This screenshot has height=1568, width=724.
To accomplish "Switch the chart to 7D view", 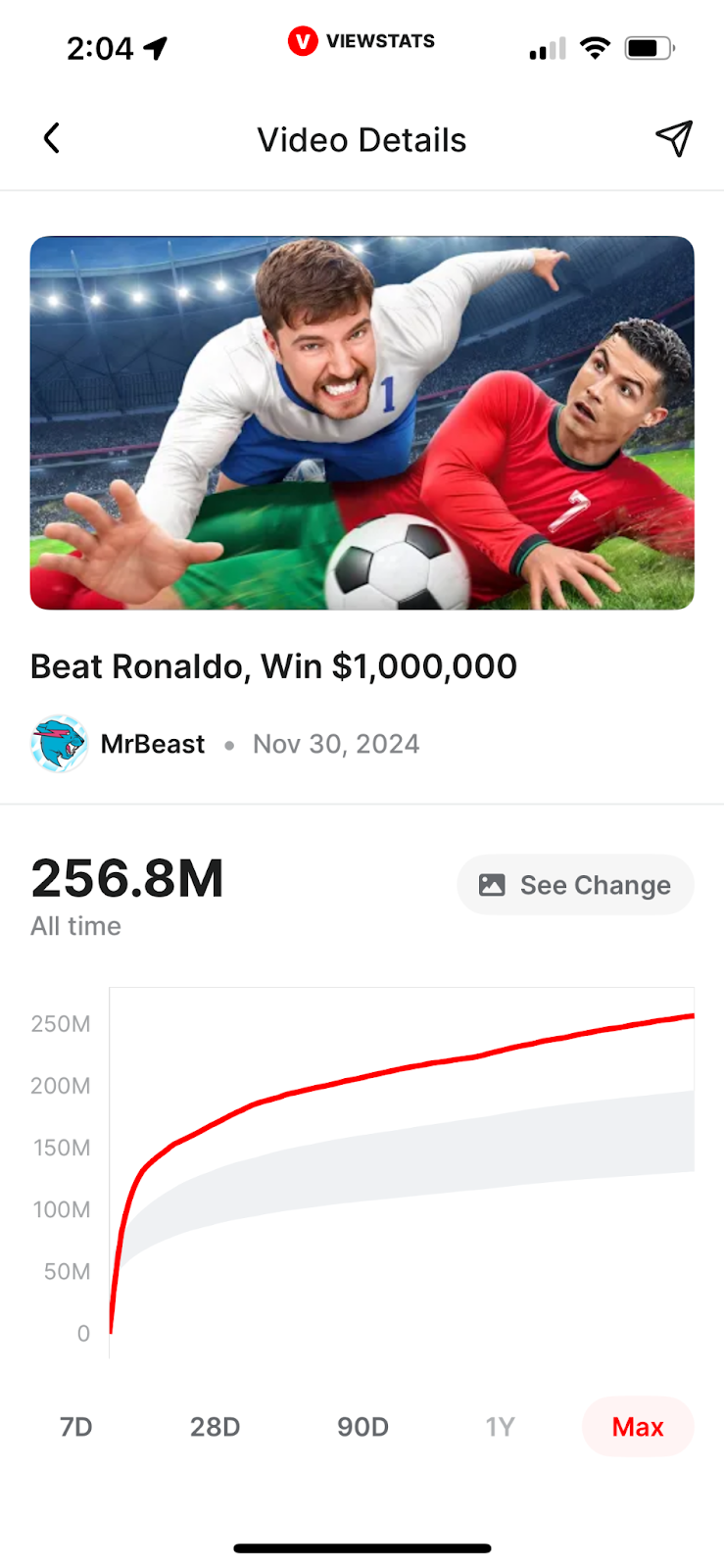I will tap(76, 1427).
